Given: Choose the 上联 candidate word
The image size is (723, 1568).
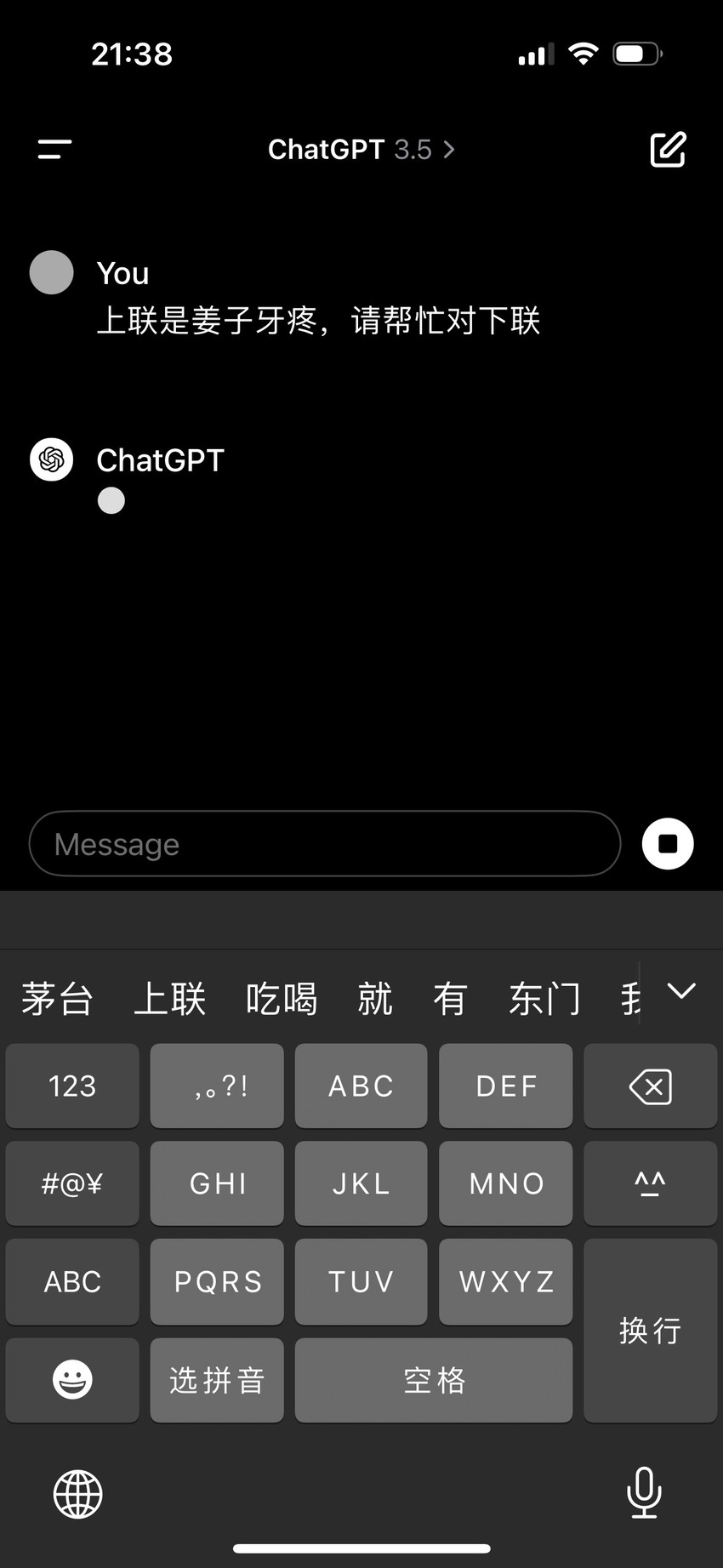Looking at the screenshot, I should point(170,999).
